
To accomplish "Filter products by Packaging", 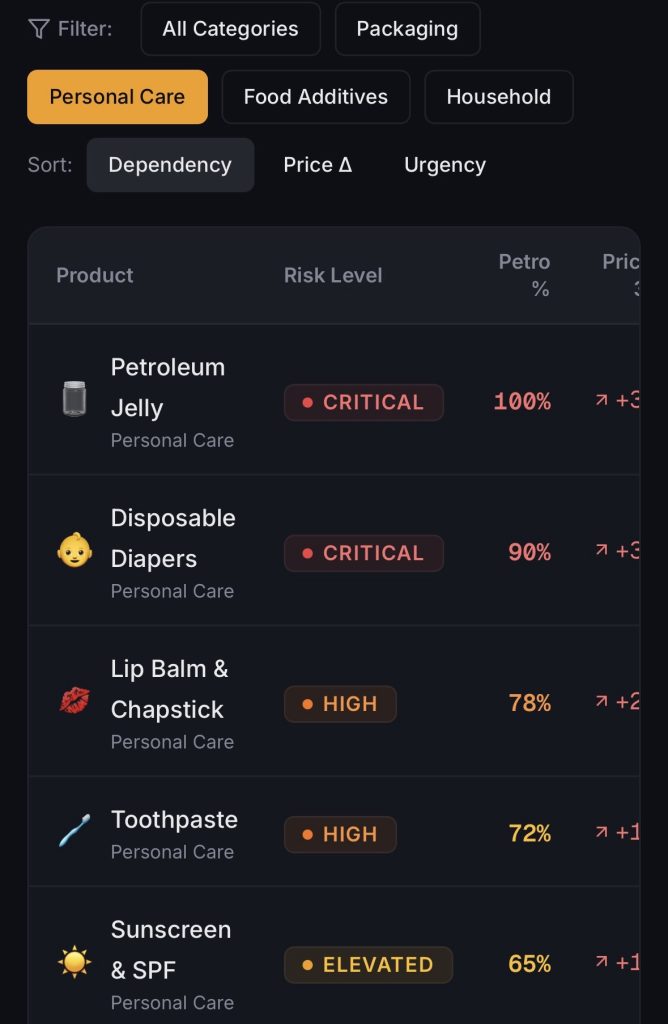I will coord(407,29).
